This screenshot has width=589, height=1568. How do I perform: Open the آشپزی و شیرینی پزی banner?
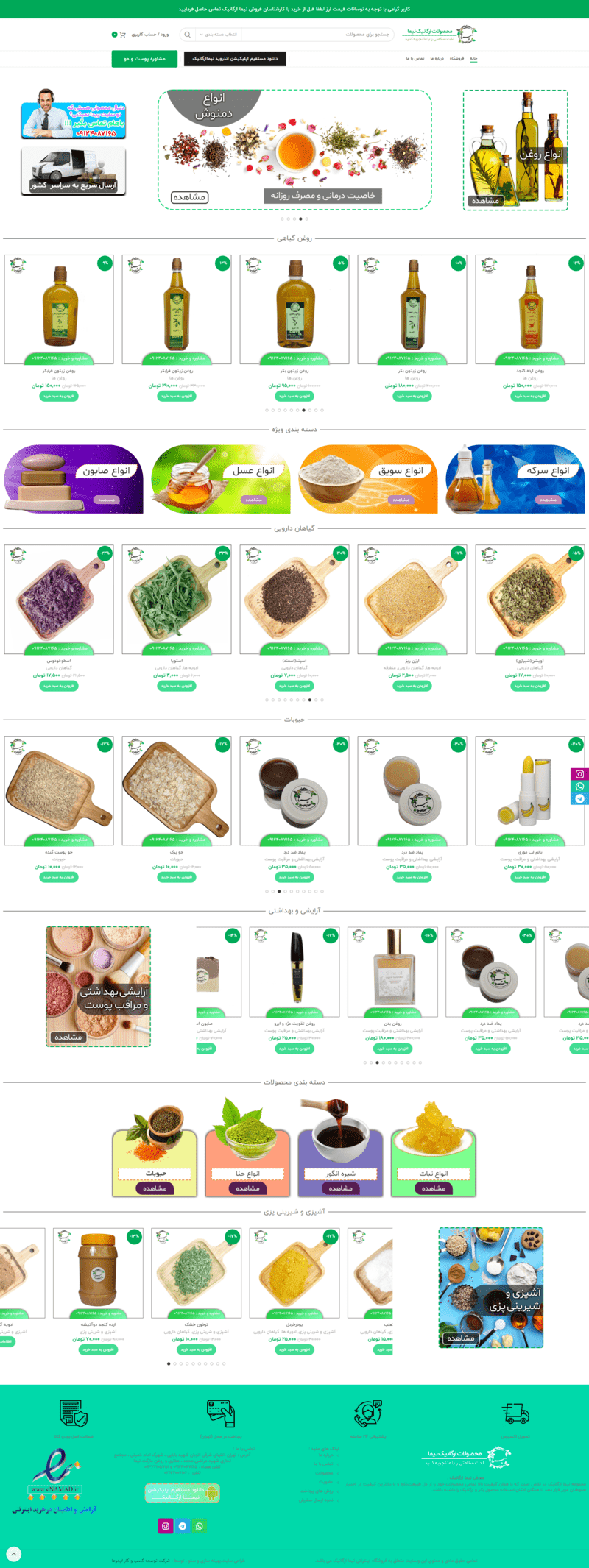tap(490, 1287)
